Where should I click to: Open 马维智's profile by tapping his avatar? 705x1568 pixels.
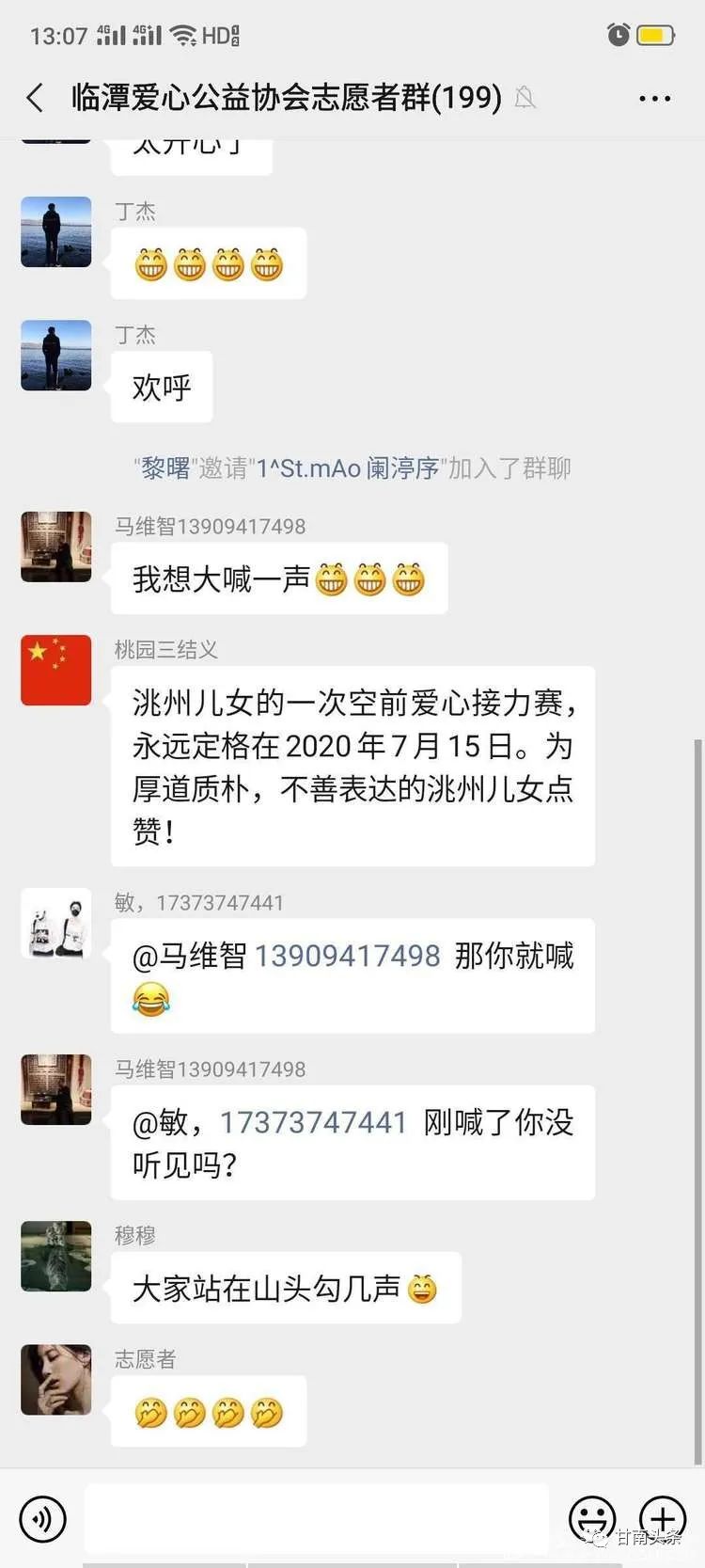coord(55,546)
